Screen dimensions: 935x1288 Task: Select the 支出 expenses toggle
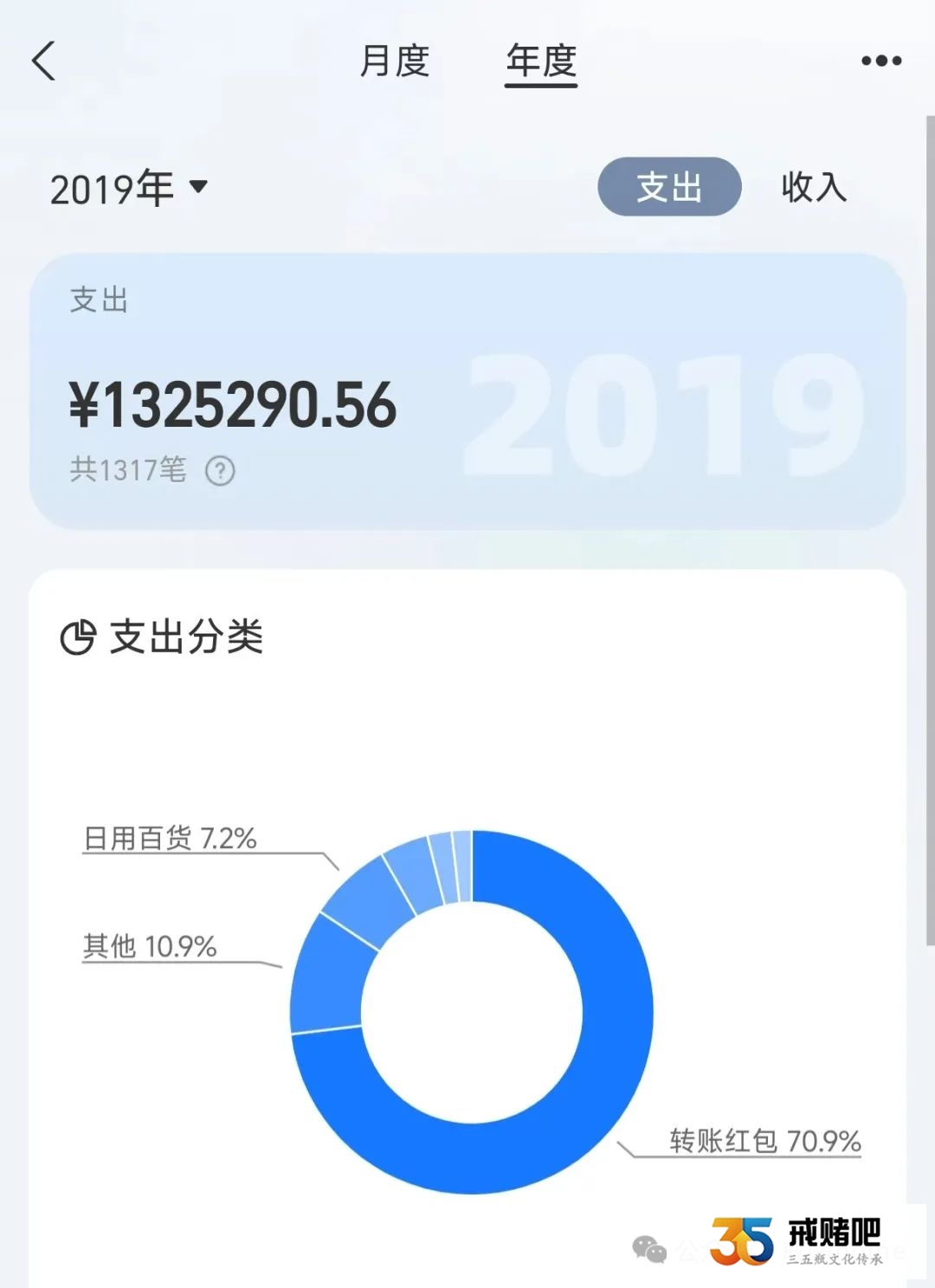click(x=669, y=186)
